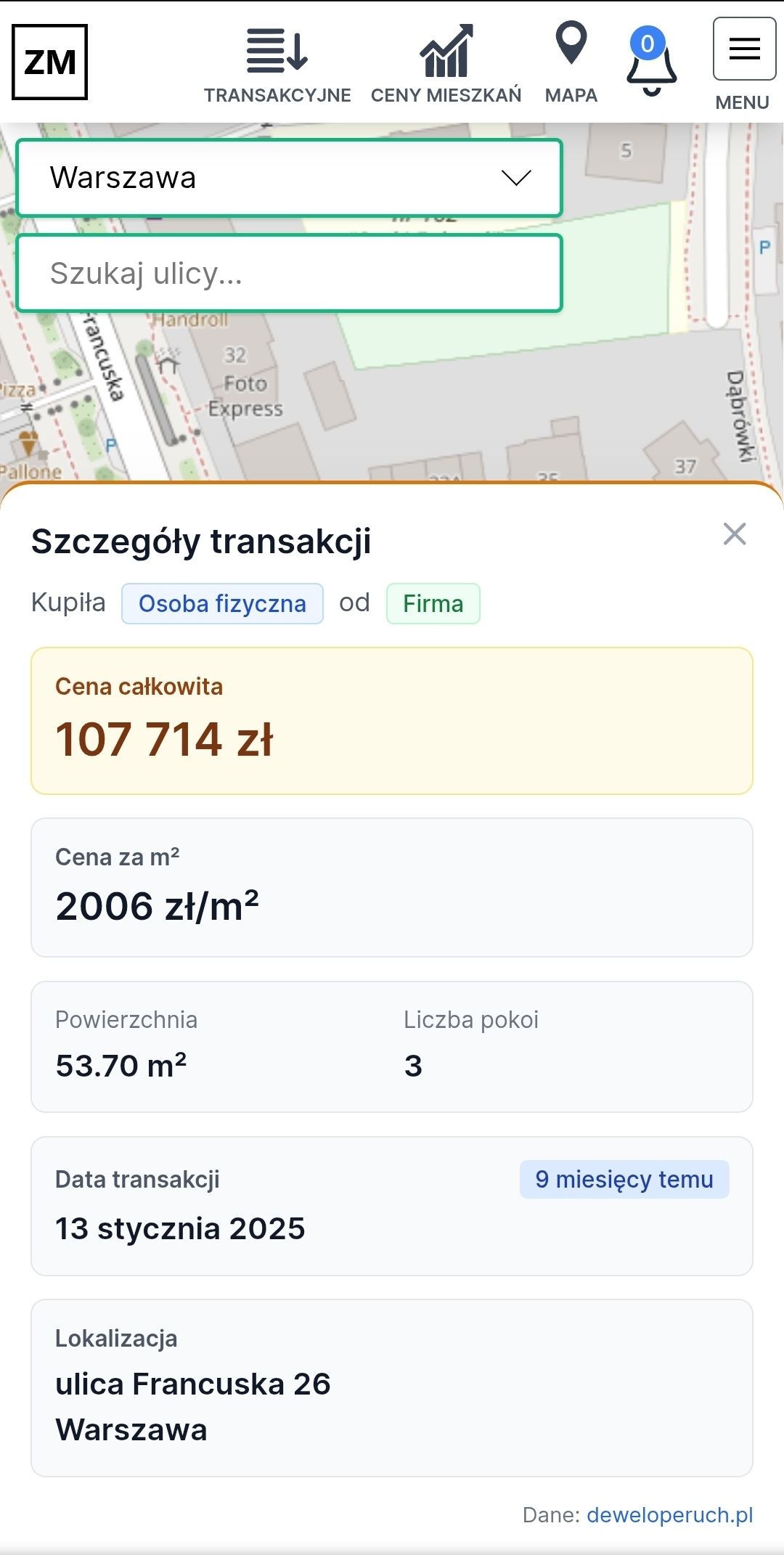Go to the Transakcyjne section
The height and width of the screenshot is (1555, 784).
click(277, 65)
